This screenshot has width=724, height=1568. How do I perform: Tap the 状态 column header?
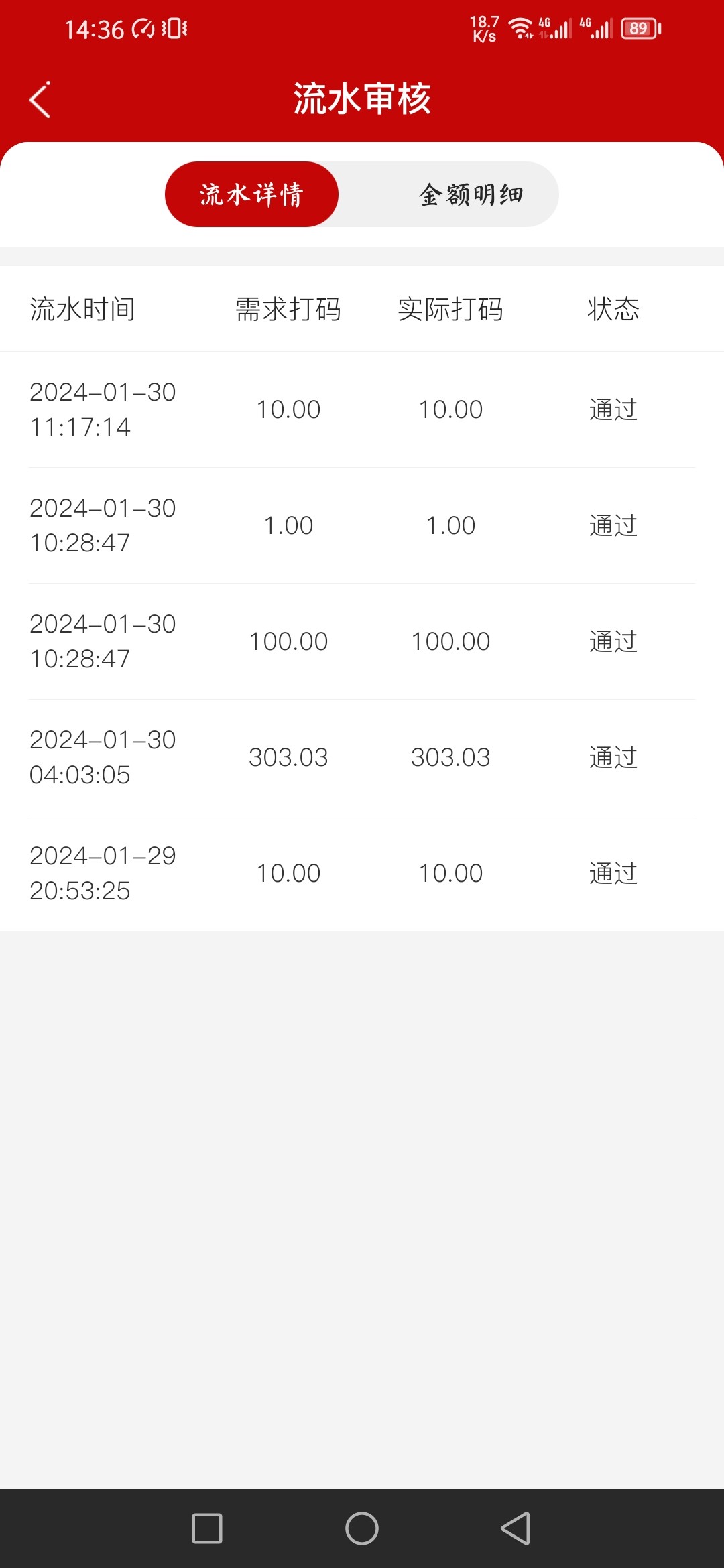pyautogui.click(x=612, y=309)
